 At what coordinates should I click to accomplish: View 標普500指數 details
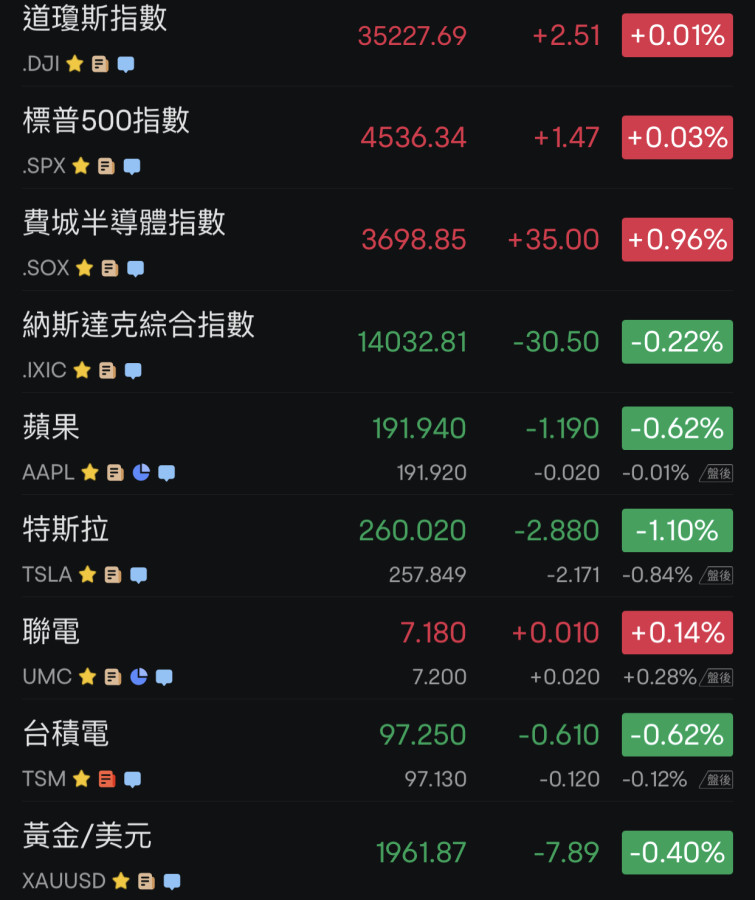(106, 122)
